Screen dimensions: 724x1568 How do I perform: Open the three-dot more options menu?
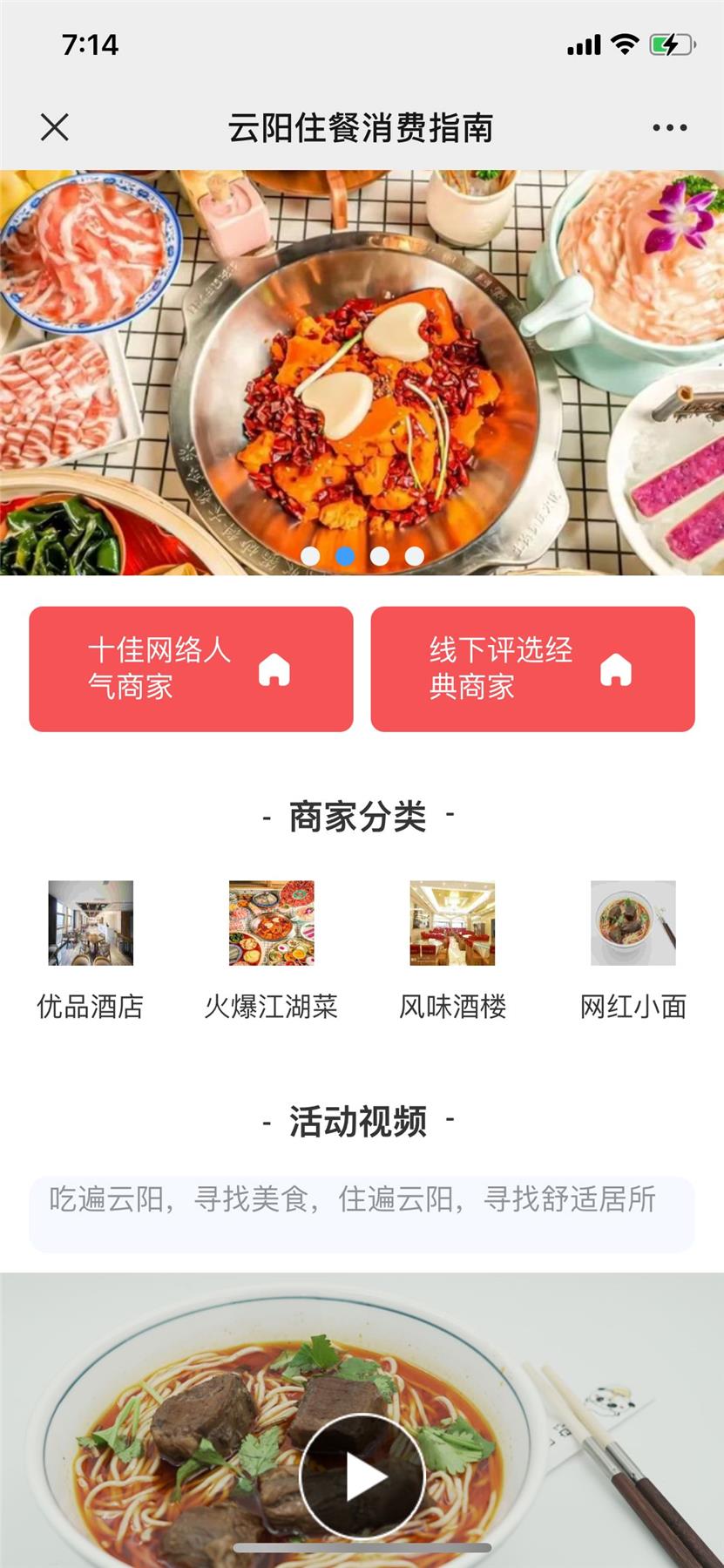click(669, 127)
